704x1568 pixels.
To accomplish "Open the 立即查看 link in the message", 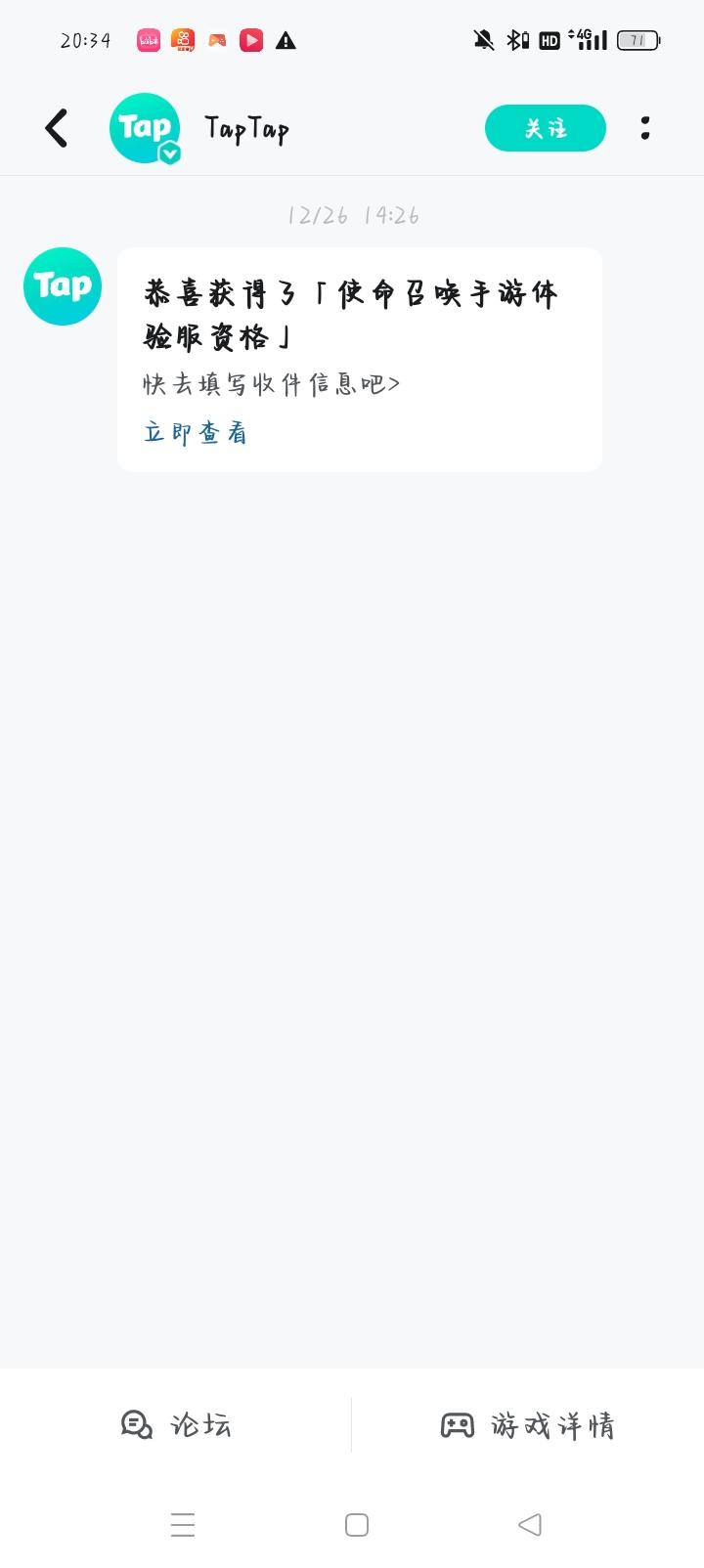I will [196, 432].
